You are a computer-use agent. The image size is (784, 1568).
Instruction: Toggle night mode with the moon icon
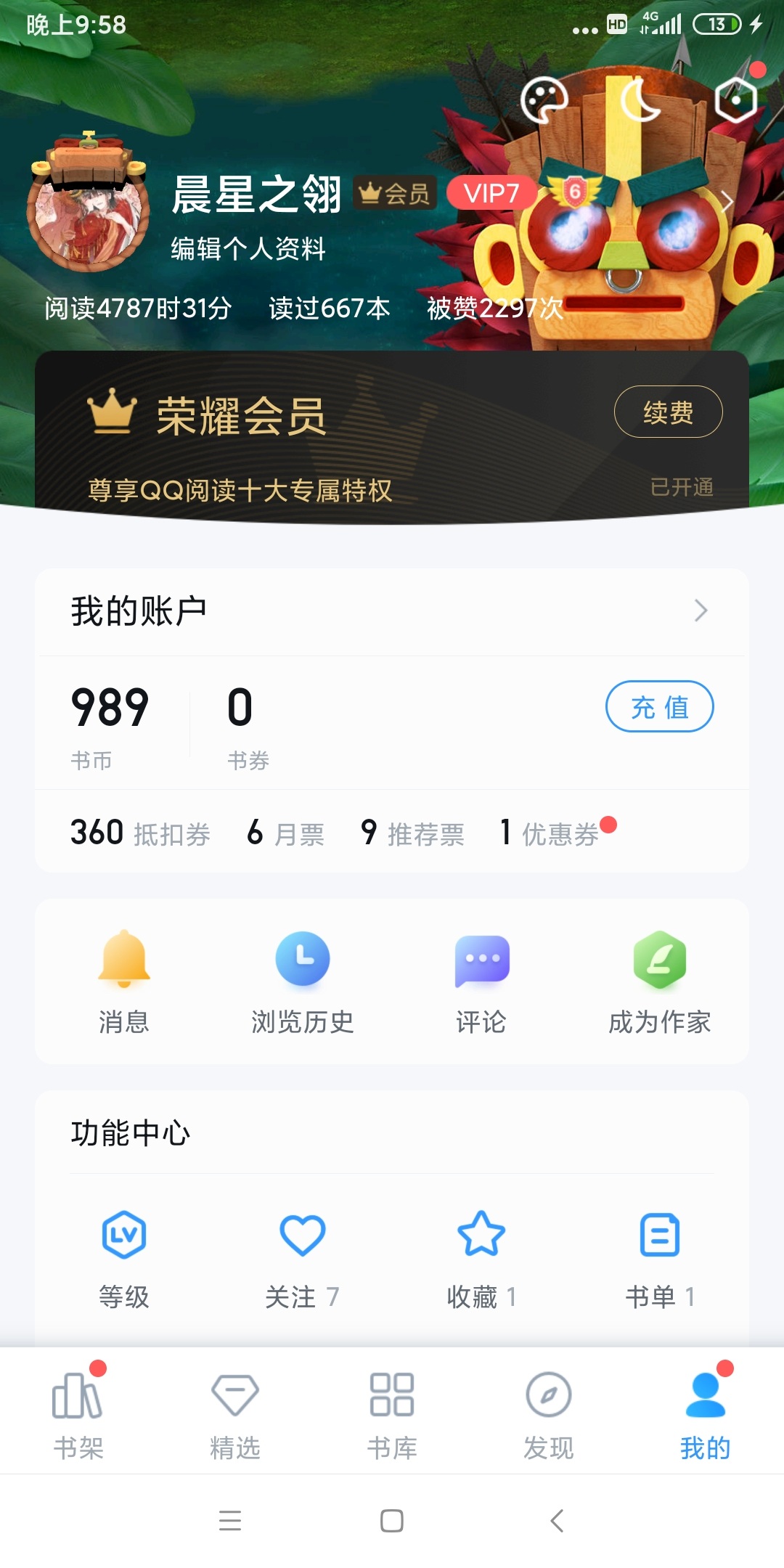pos(640,100)
